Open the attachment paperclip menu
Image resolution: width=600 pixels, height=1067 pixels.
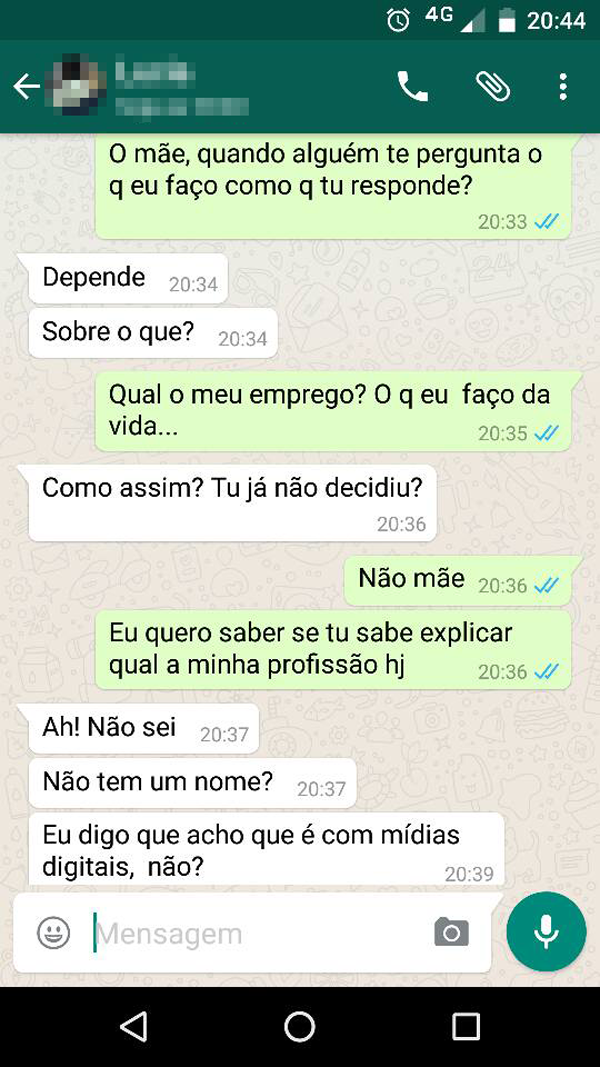[493, 87]
